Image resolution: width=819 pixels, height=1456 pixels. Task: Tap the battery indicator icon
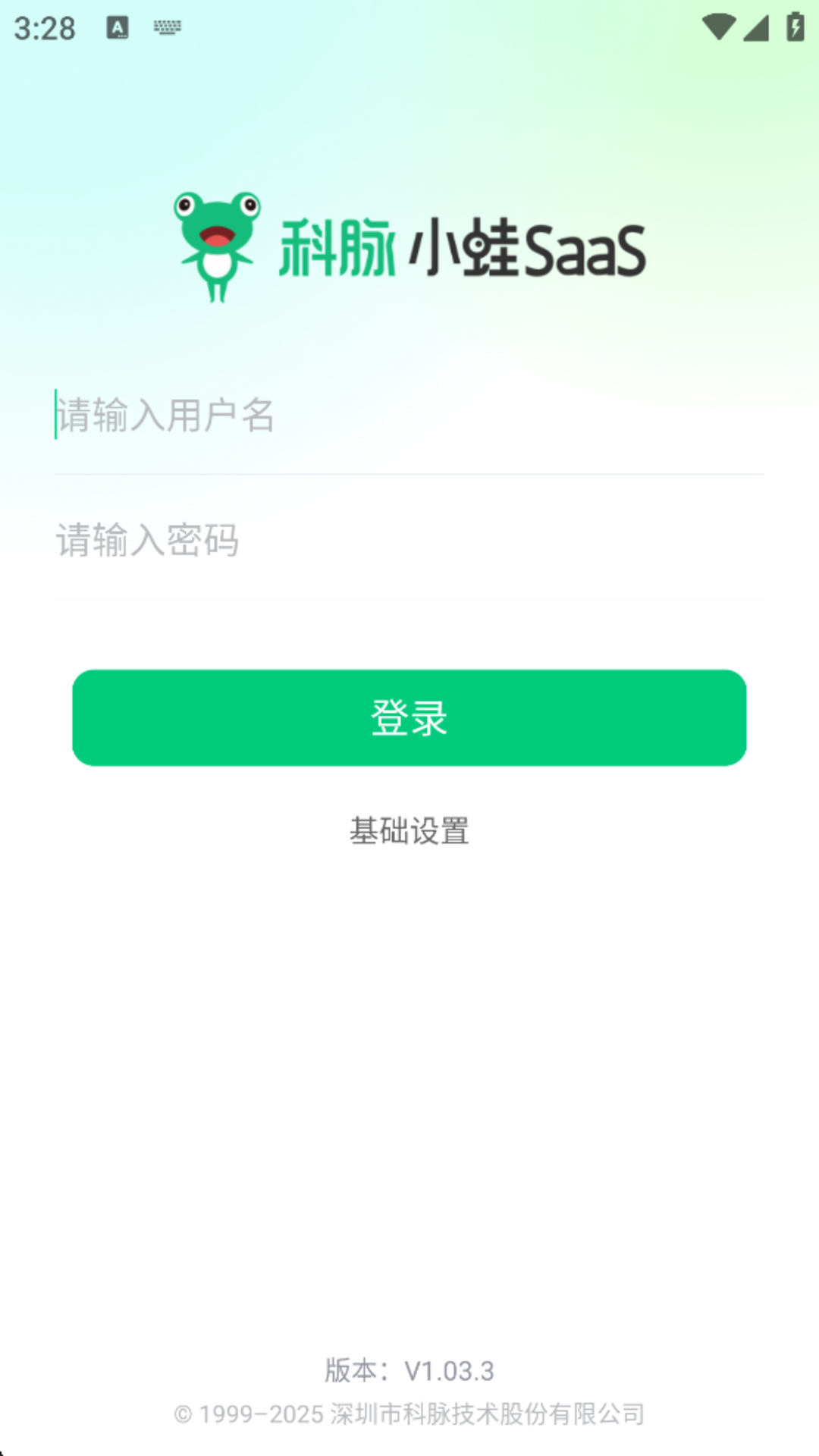[794, 25]
